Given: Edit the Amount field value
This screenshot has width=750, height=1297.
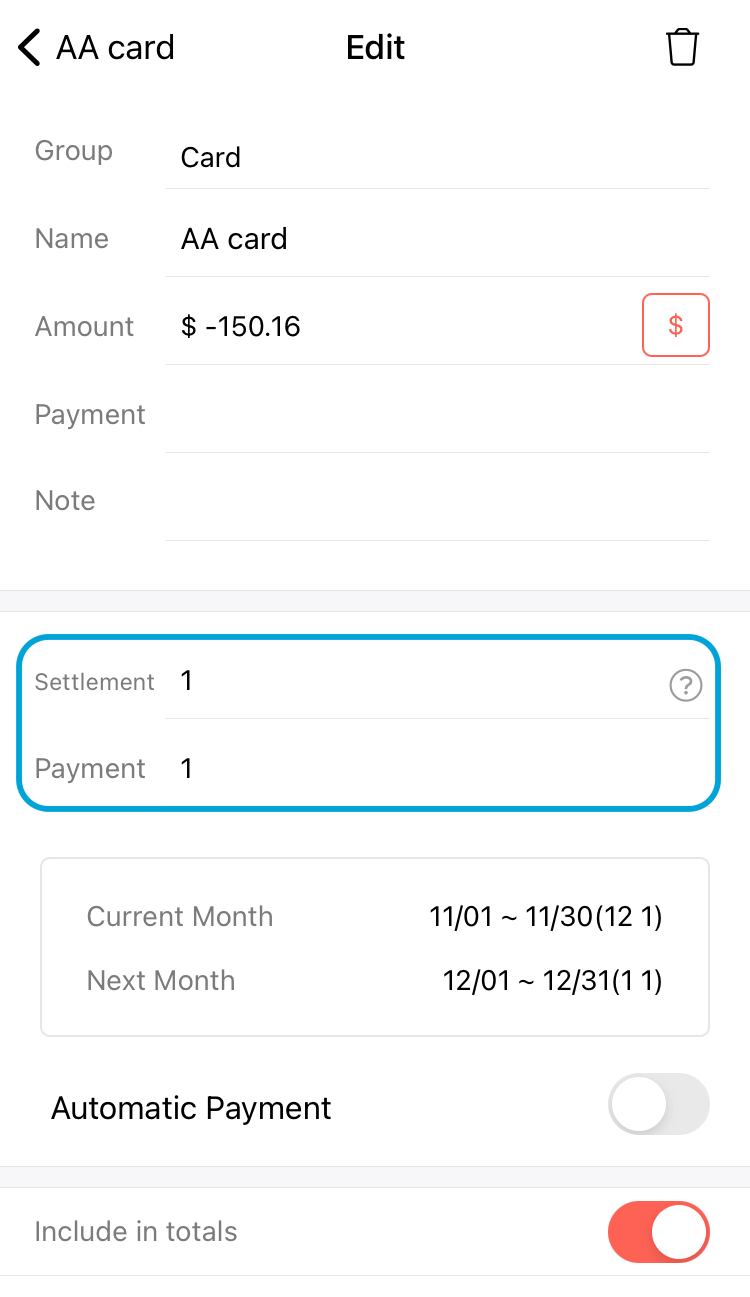Looking at the screenshot, I should tap(400, 326).
